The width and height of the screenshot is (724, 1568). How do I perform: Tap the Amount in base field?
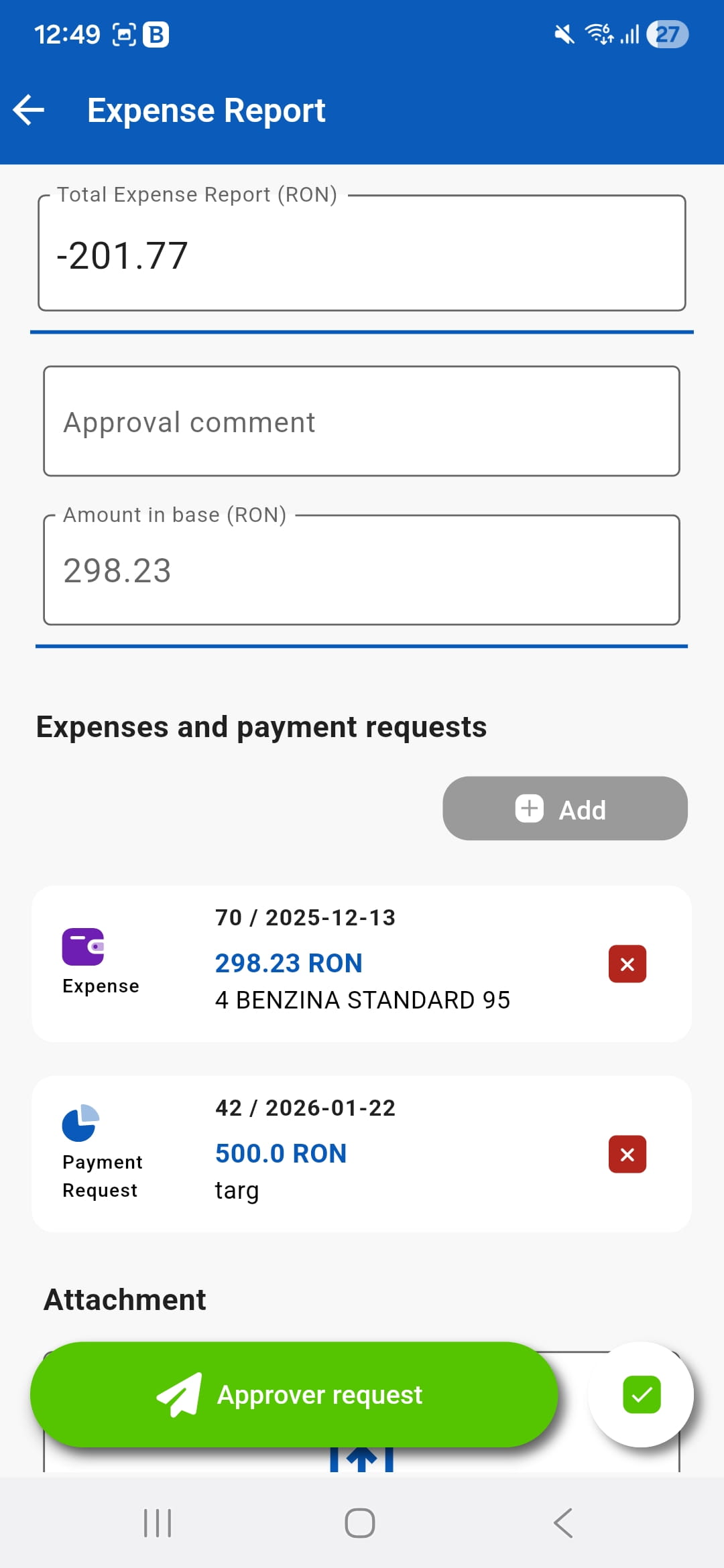(361, 570)
